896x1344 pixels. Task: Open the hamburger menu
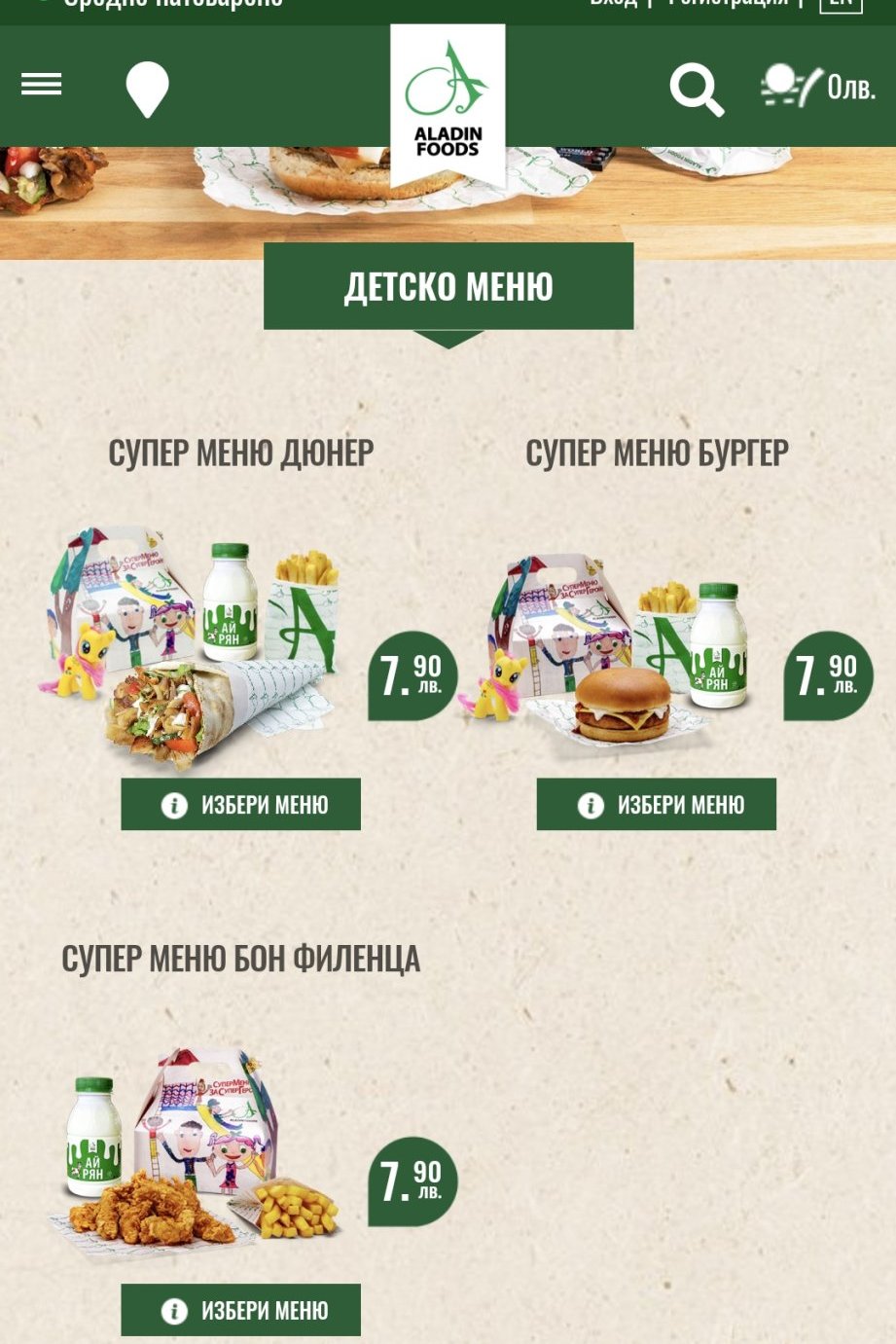[42, 86]
